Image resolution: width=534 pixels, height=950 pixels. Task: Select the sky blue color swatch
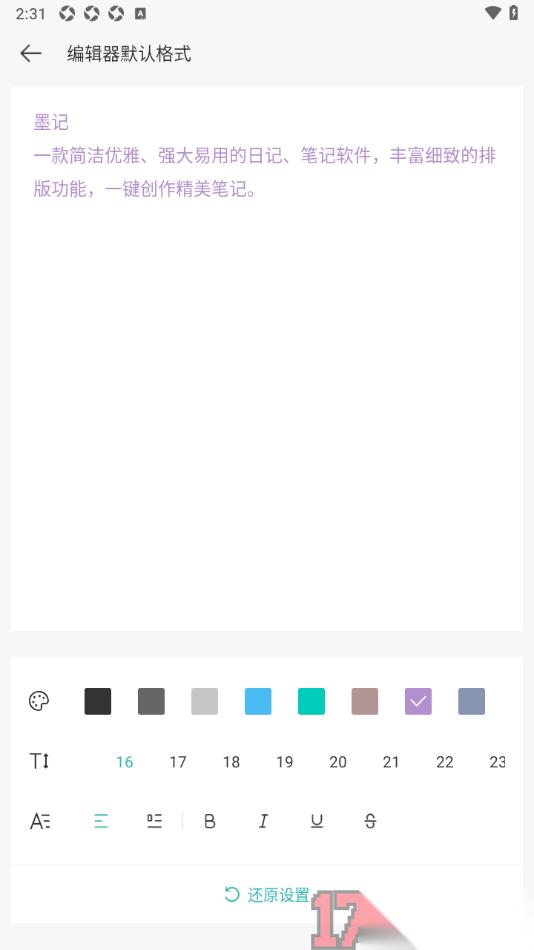pyautogui.click(x=258, y=702)
